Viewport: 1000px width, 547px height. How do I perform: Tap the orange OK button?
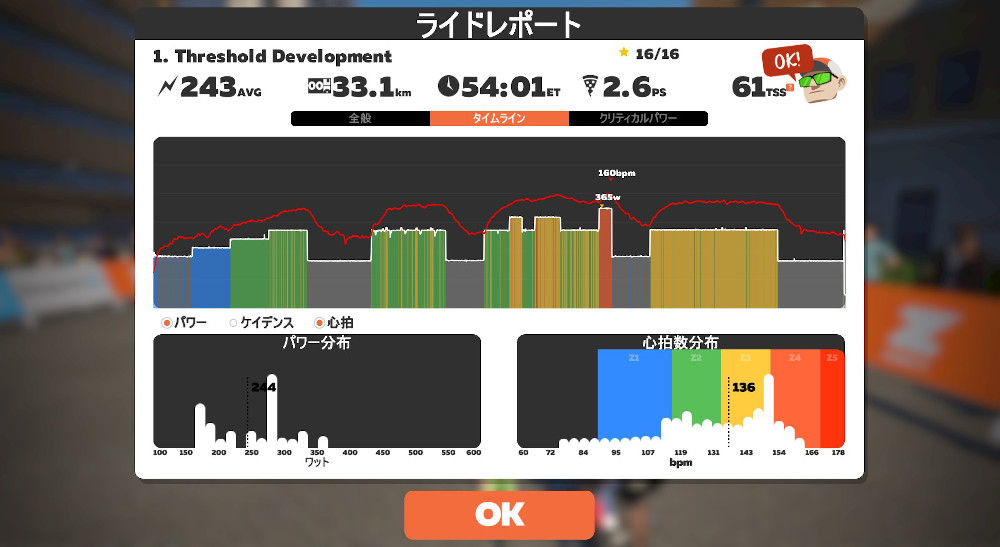[x=499, y=514]
